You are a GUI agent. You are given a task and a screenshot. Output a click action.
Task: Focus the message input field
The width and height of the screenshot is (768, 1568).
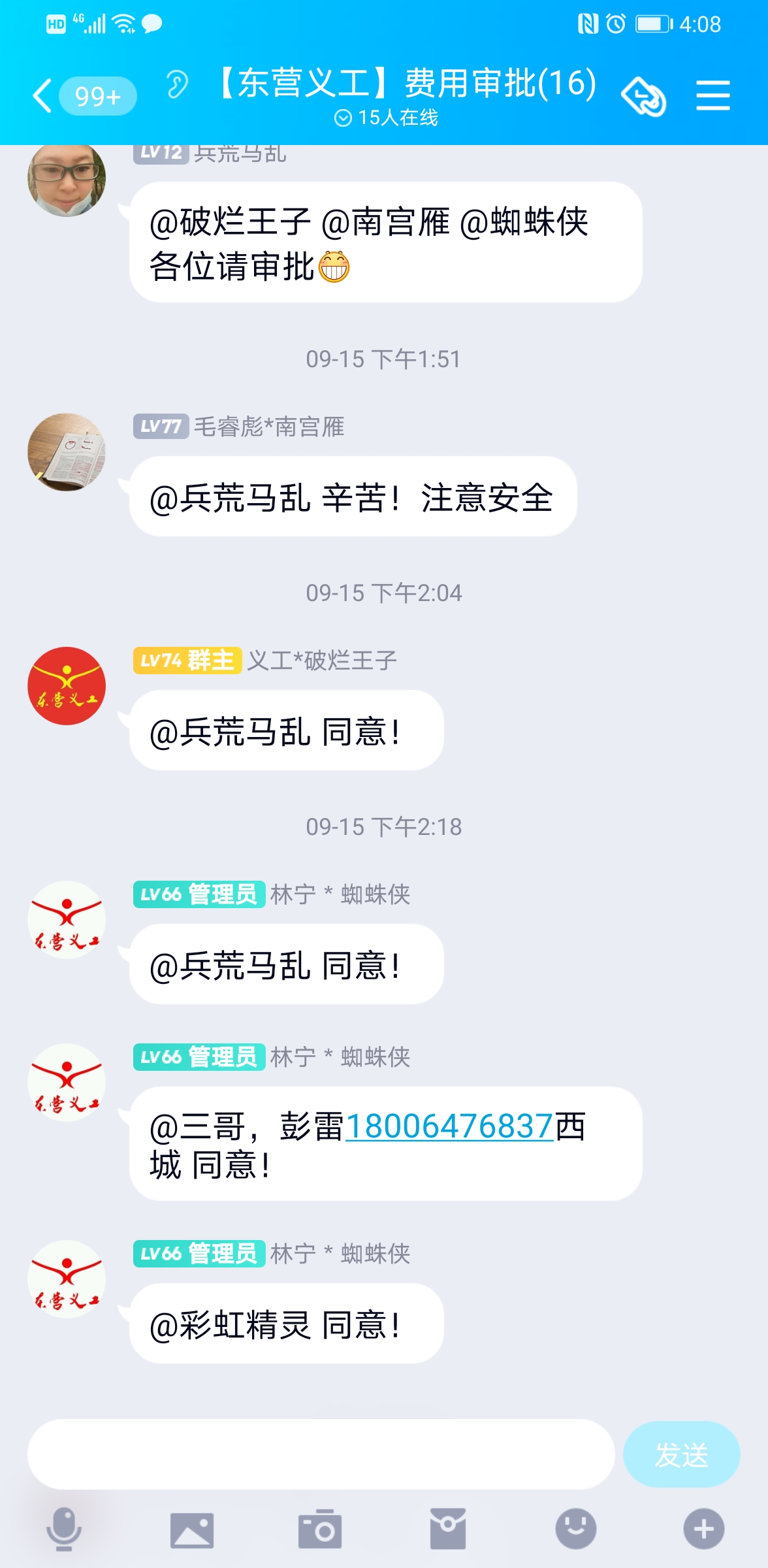pos(321,1454)
